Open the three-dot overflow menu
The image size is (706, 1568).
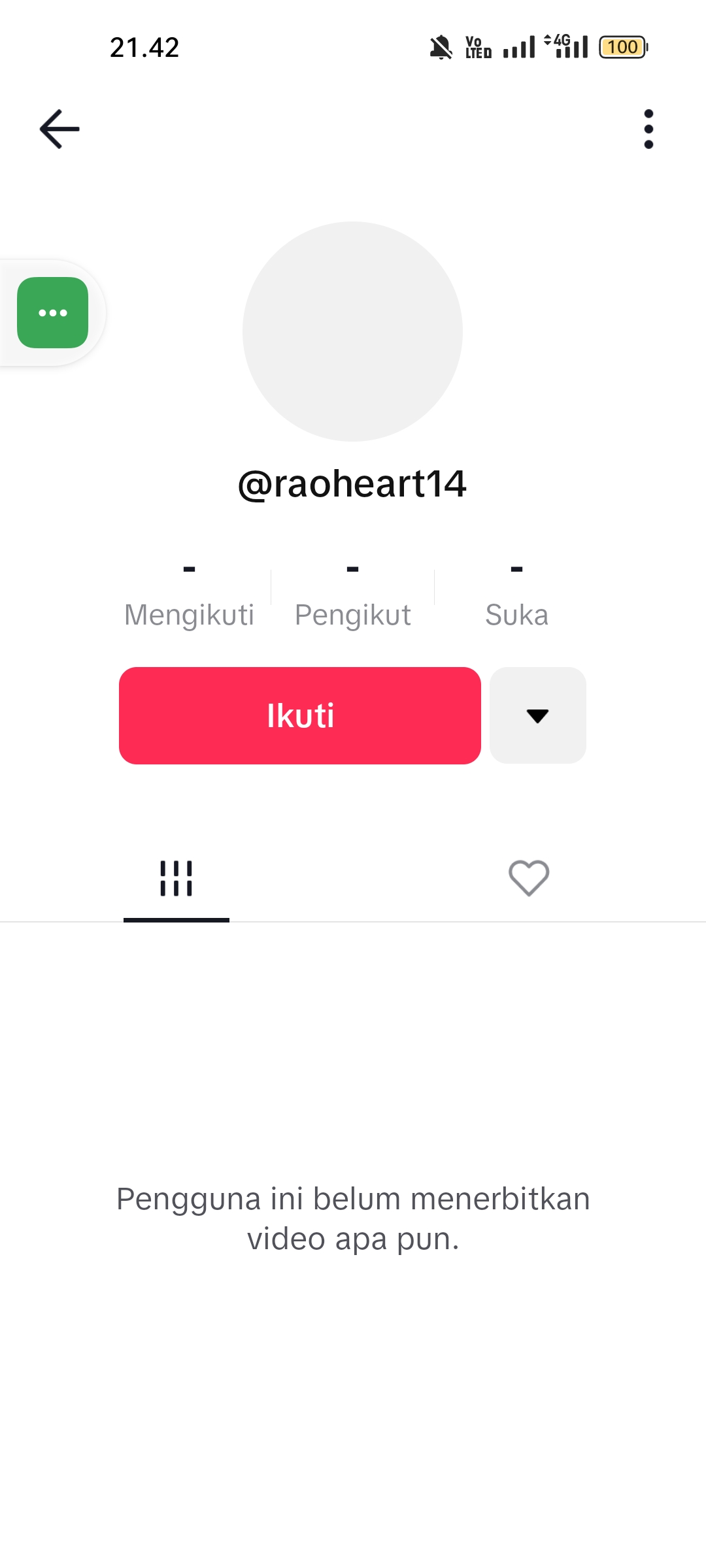(x=648, y=129)
